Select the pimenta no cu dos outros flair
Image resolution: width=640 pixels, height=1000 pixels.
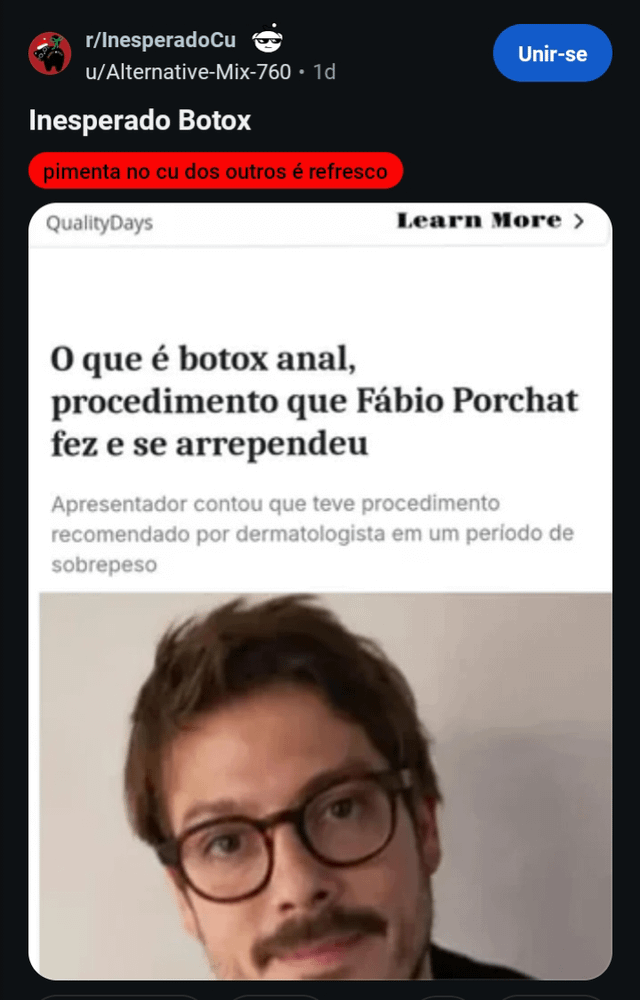(215, 172)
